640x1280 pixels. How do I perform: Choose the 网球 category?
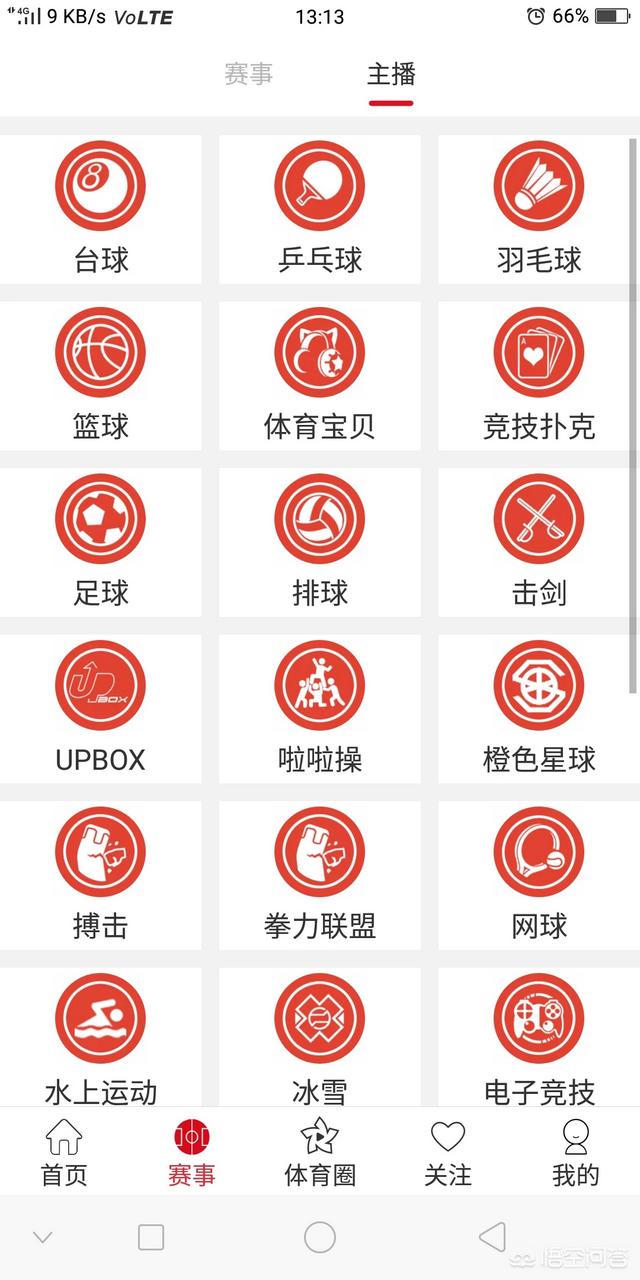pos(539,874)
